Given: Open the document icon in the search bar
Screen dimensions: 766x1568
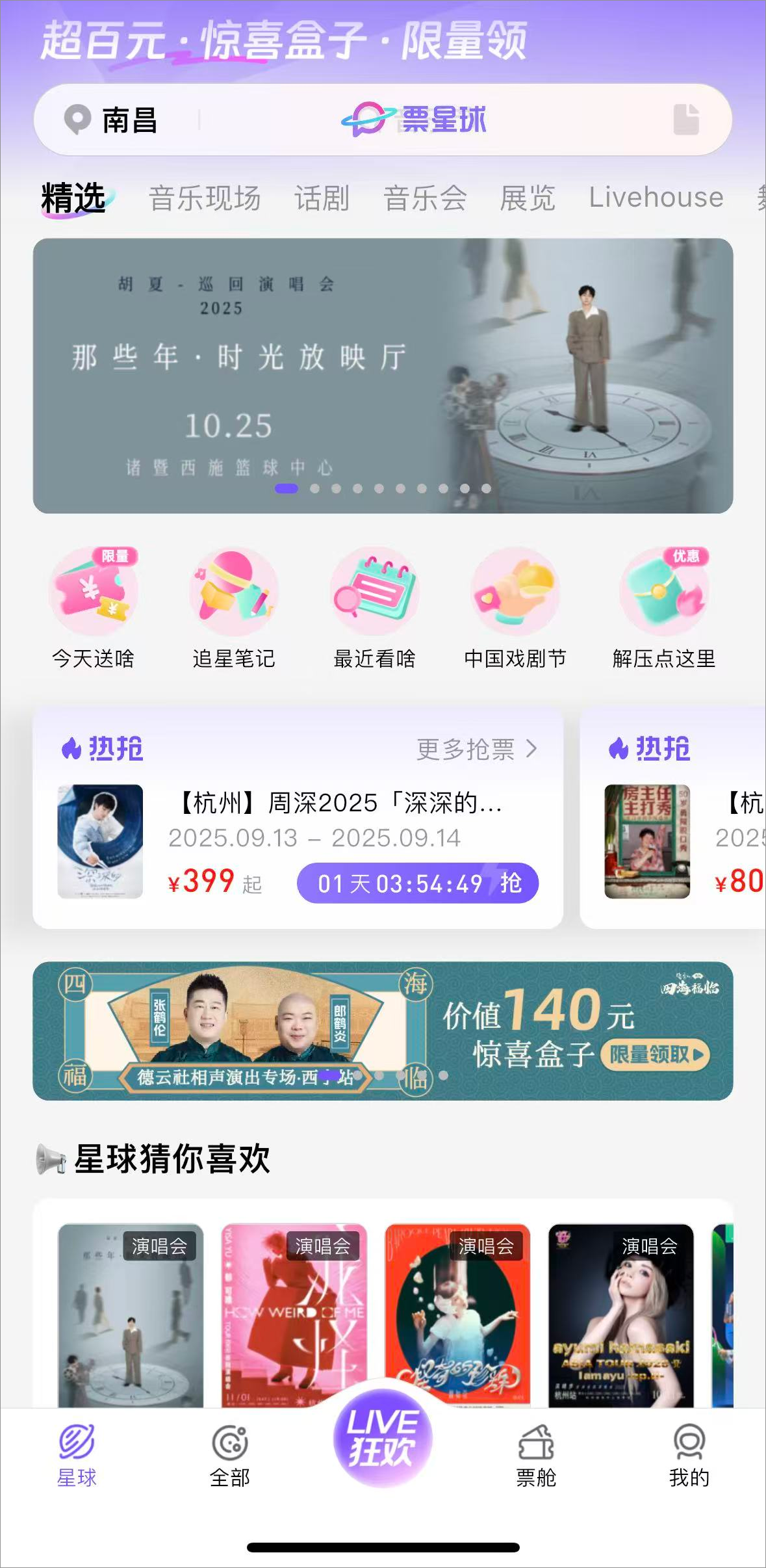Looking at the screenshot, I should click(685, 120).
